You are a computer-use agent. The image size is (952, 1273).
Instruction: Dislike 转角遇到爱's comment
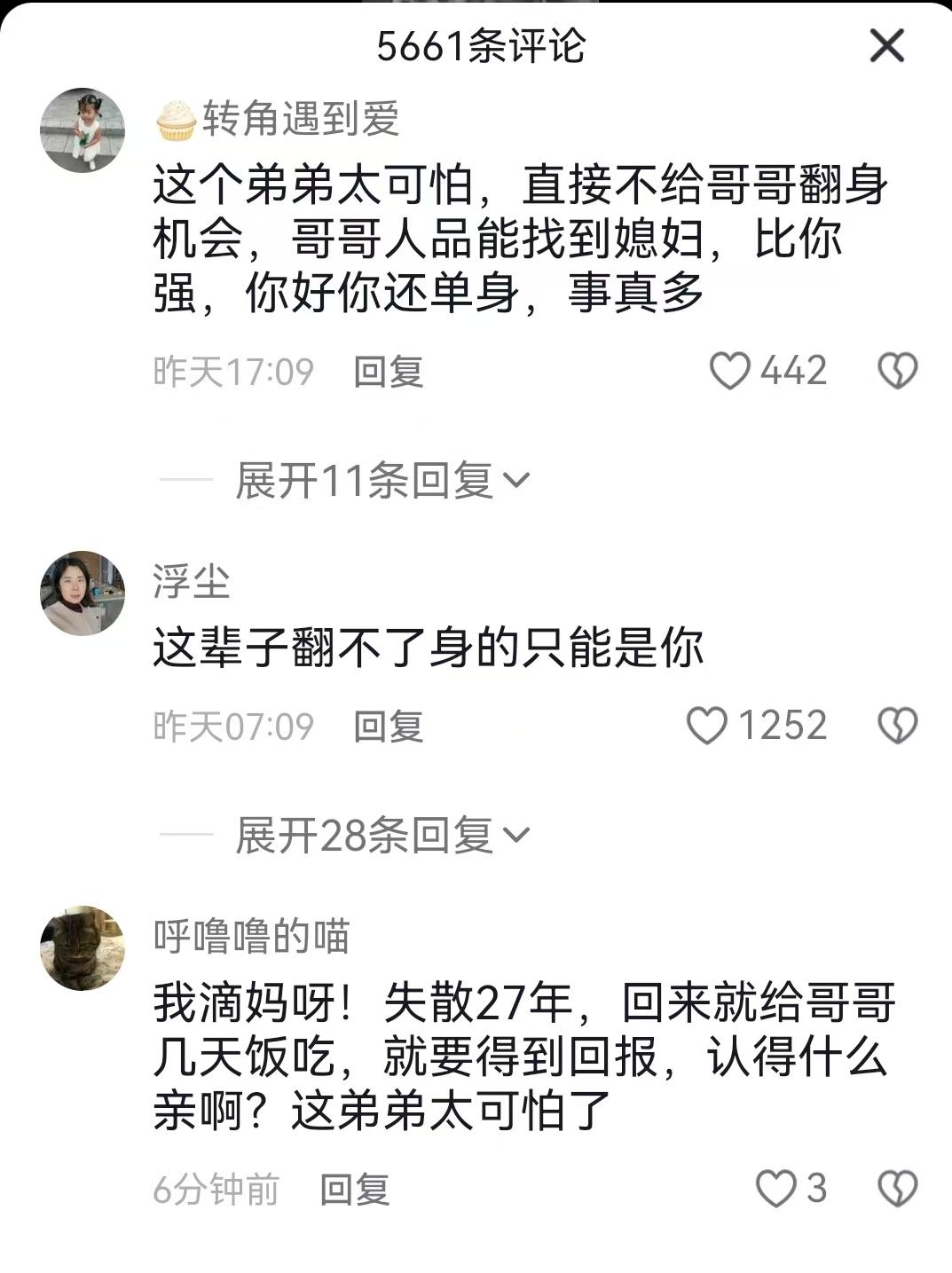(x=897, y=371)
